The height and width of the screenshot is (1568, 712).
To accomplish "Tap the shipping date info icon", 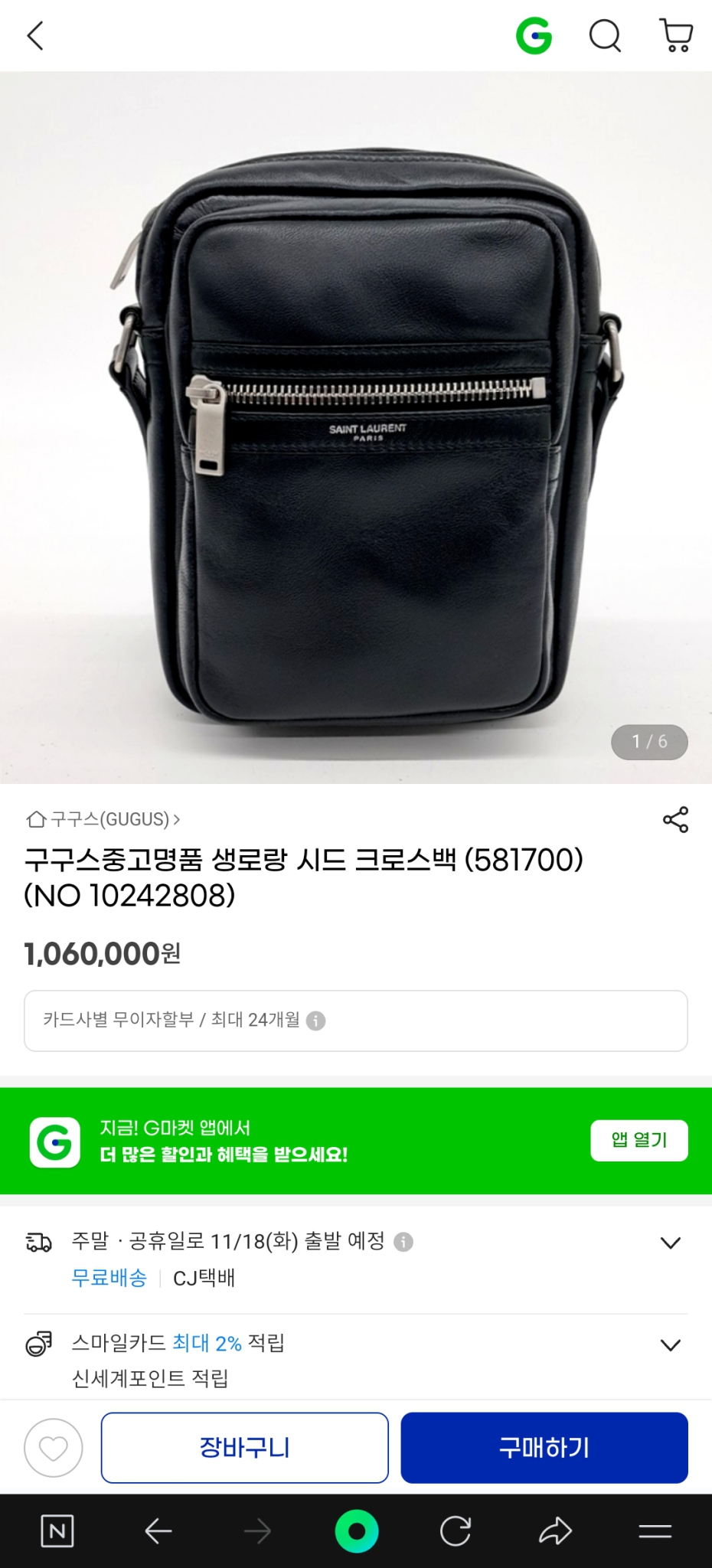I will (404, 1241).
